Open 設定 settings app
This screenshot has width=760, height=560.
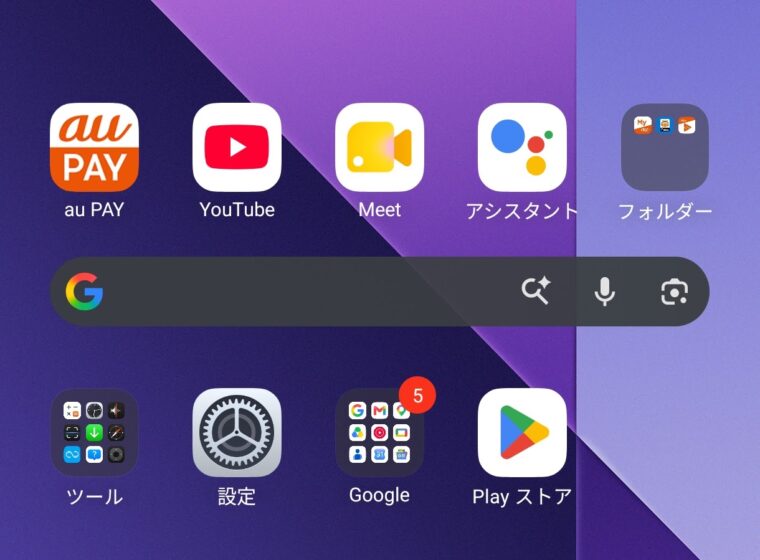(237, 432)
